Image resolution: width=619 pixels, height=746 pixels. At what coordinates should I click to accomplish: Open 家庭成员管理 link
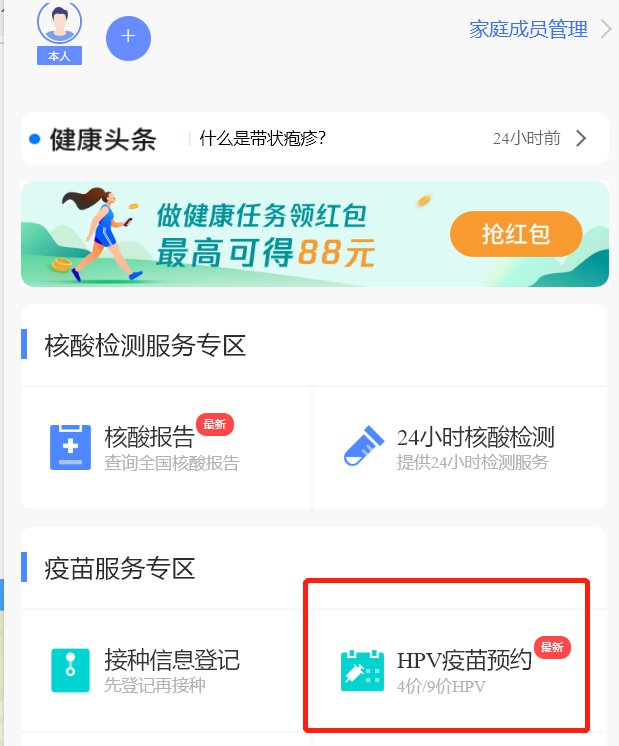529,29
